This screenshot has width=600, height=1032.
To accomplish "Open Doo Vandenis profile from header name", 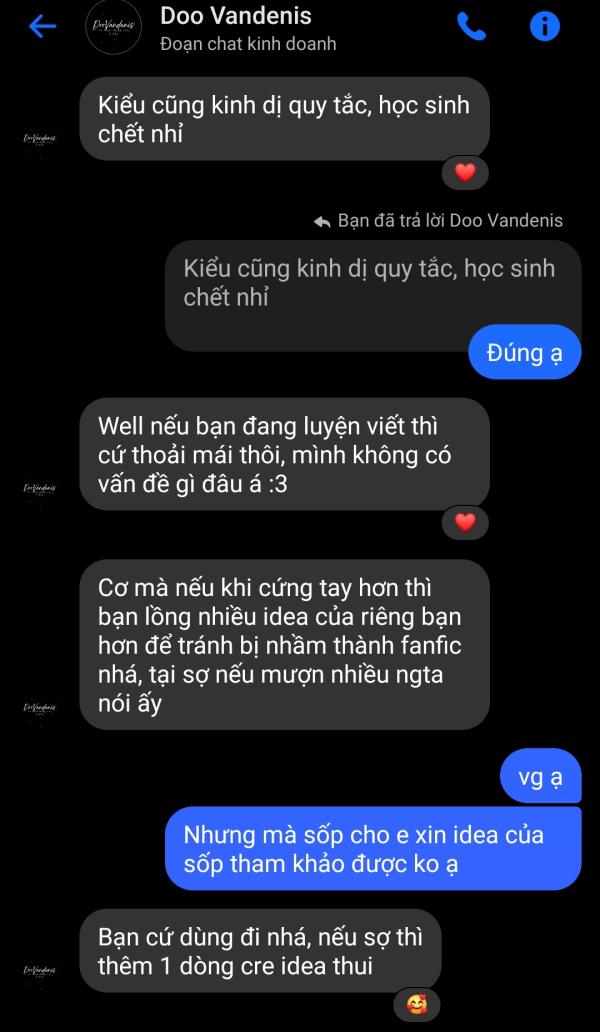I will coord(236,17).
